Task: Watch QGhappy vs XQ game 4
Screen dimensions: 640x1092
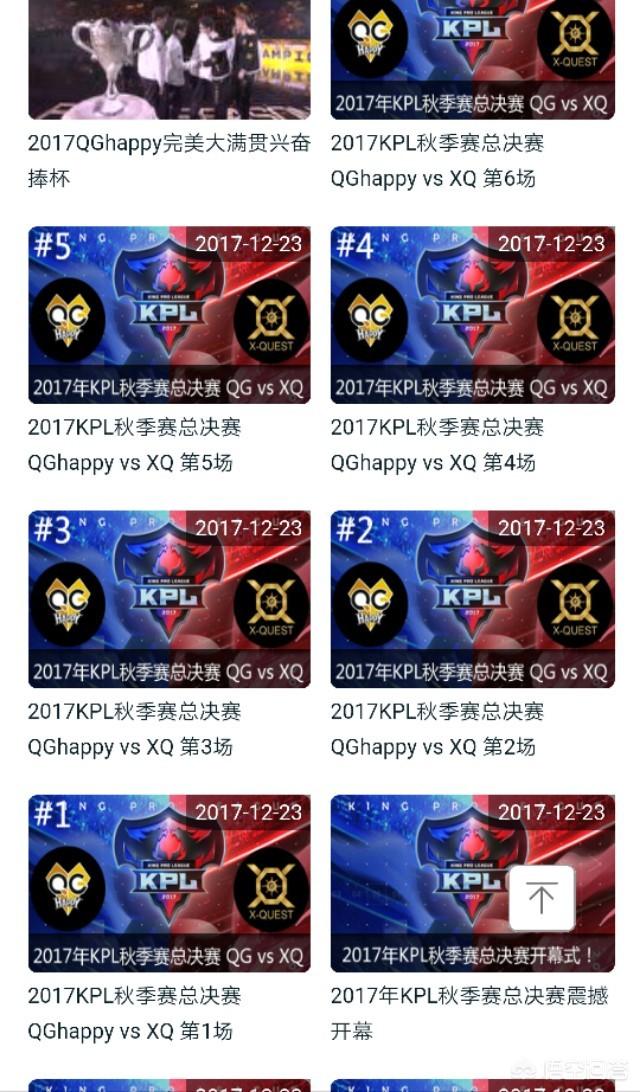Action: click(x=472, y=315)
